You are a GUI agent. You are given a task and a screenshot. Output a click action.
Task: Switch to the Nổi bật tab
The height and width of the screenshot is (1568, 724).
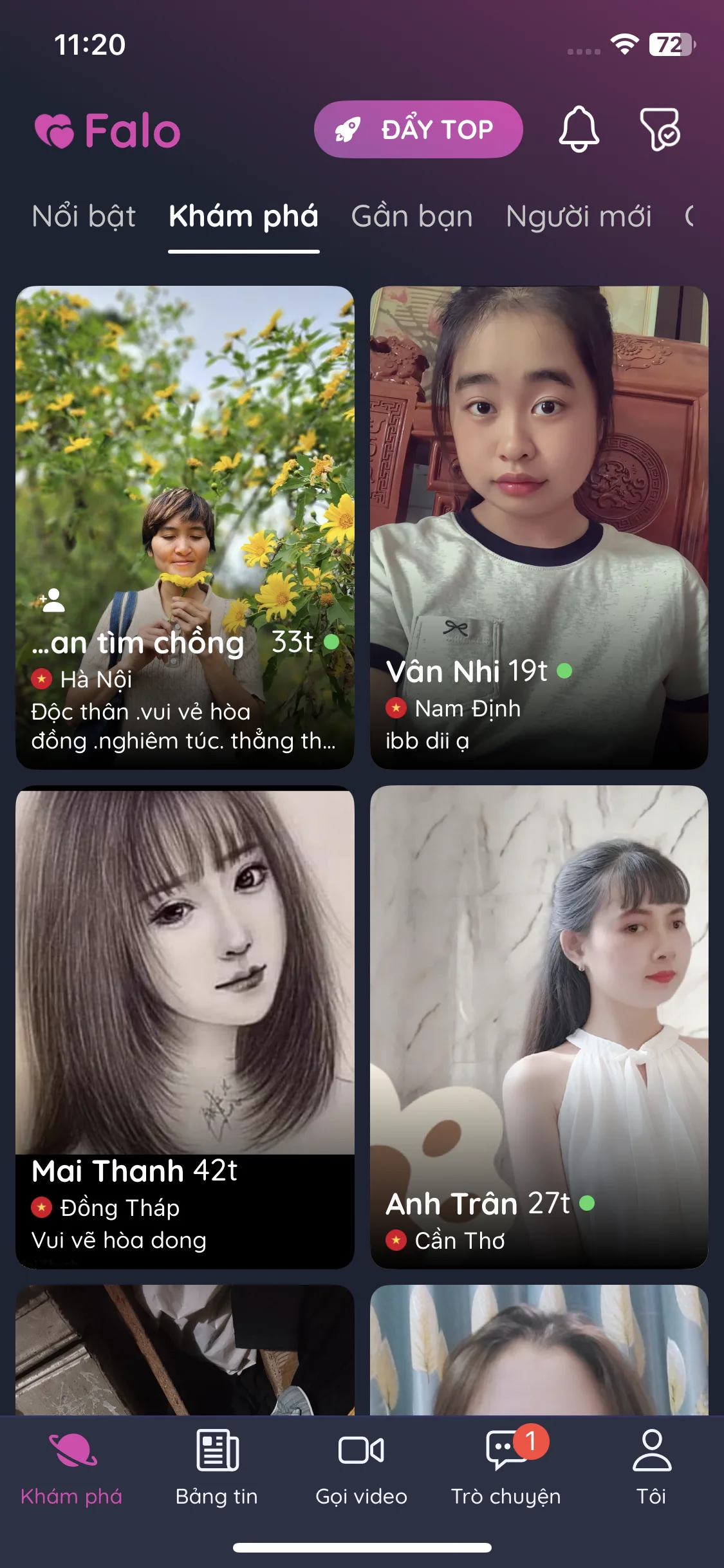(84, 216)
